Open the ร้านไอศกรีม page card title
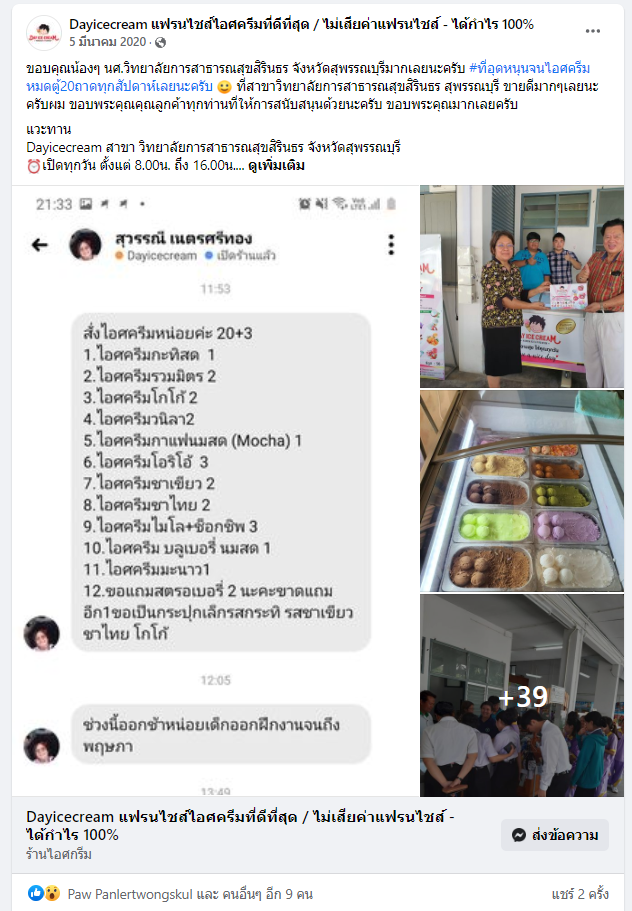632x911 pixels. point(240,826)
